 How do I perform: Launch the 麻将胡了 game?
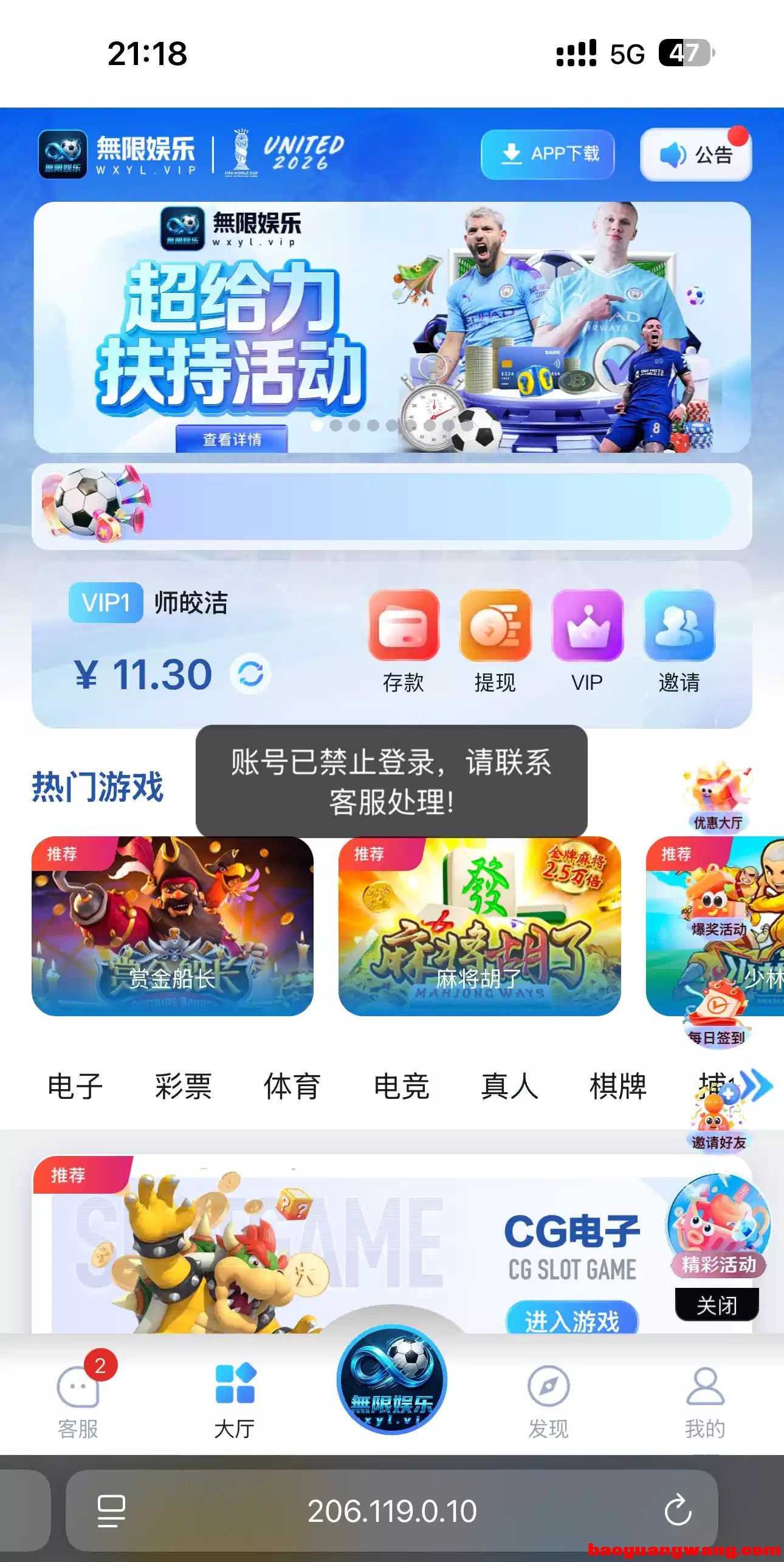480,926
